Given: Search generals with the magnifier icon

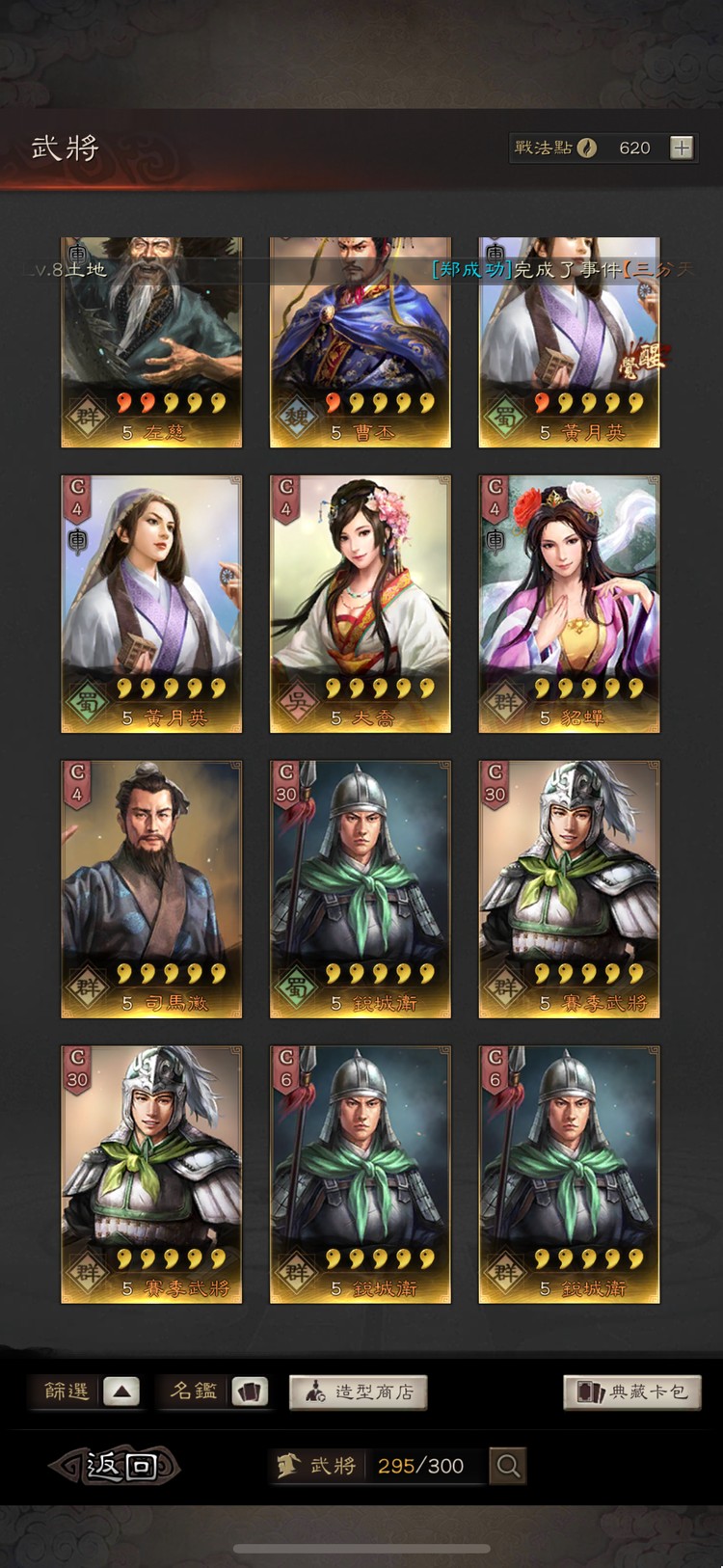Looking at the screenshot, I should pyautogui.click(x=508, y=1466).
